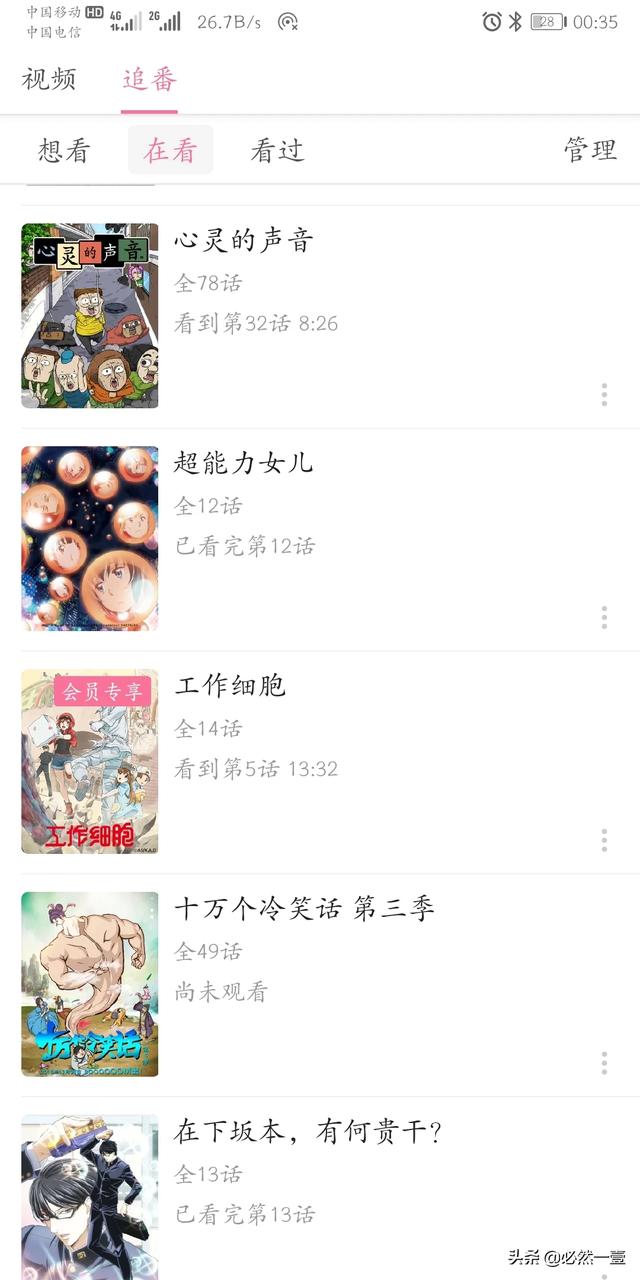Switch to the 视频 tab

pyautogui.click(x=49, y=80)
